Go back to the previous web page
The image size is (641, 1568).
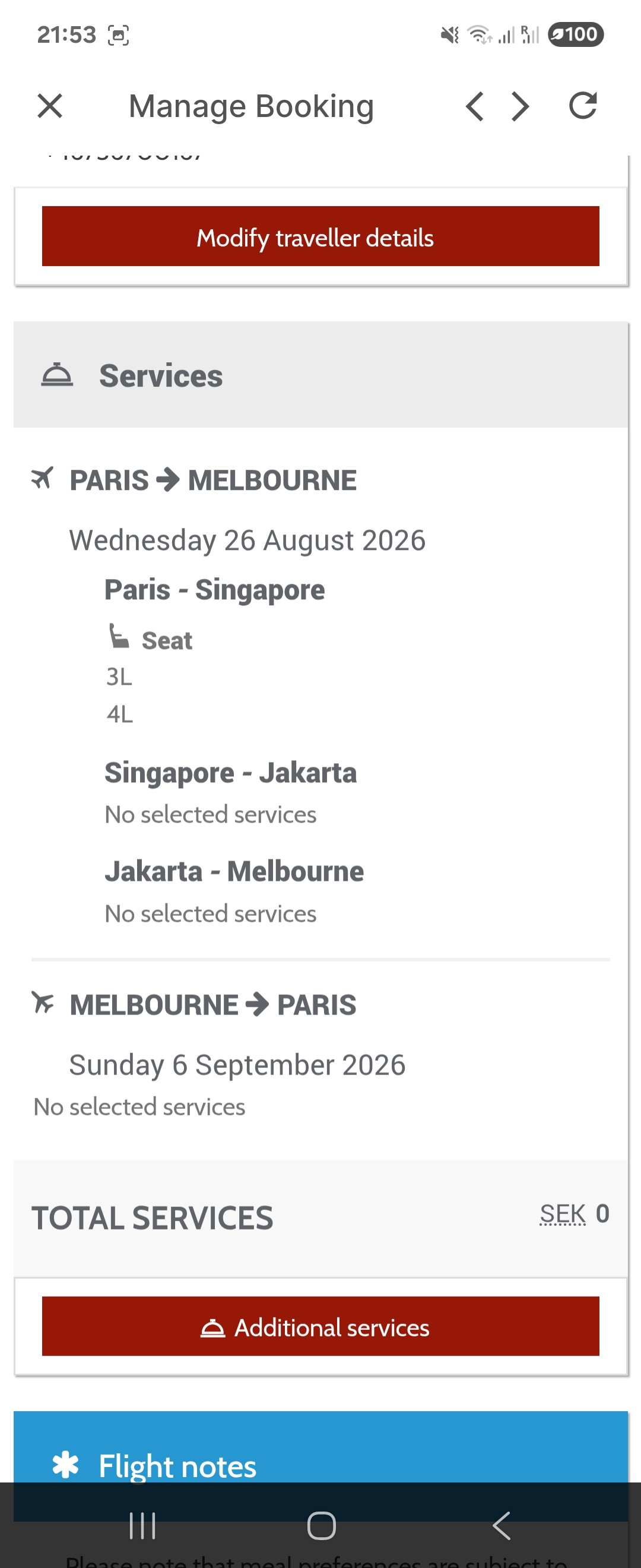(475, 106)
